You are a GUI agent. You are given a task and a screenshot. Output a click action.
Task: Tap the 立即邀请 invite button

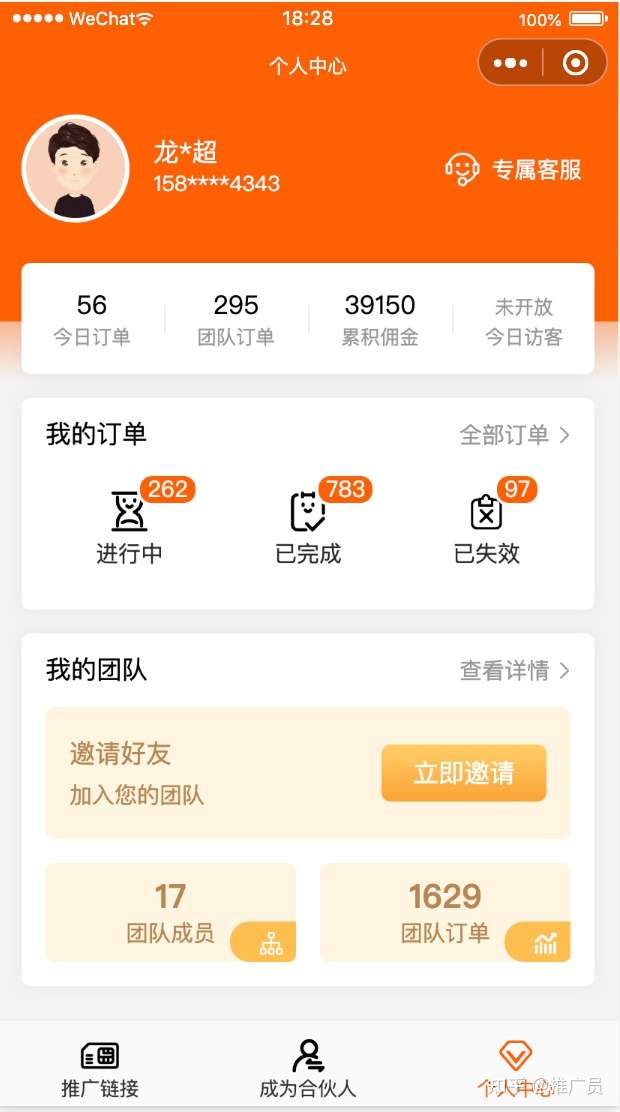464,773
